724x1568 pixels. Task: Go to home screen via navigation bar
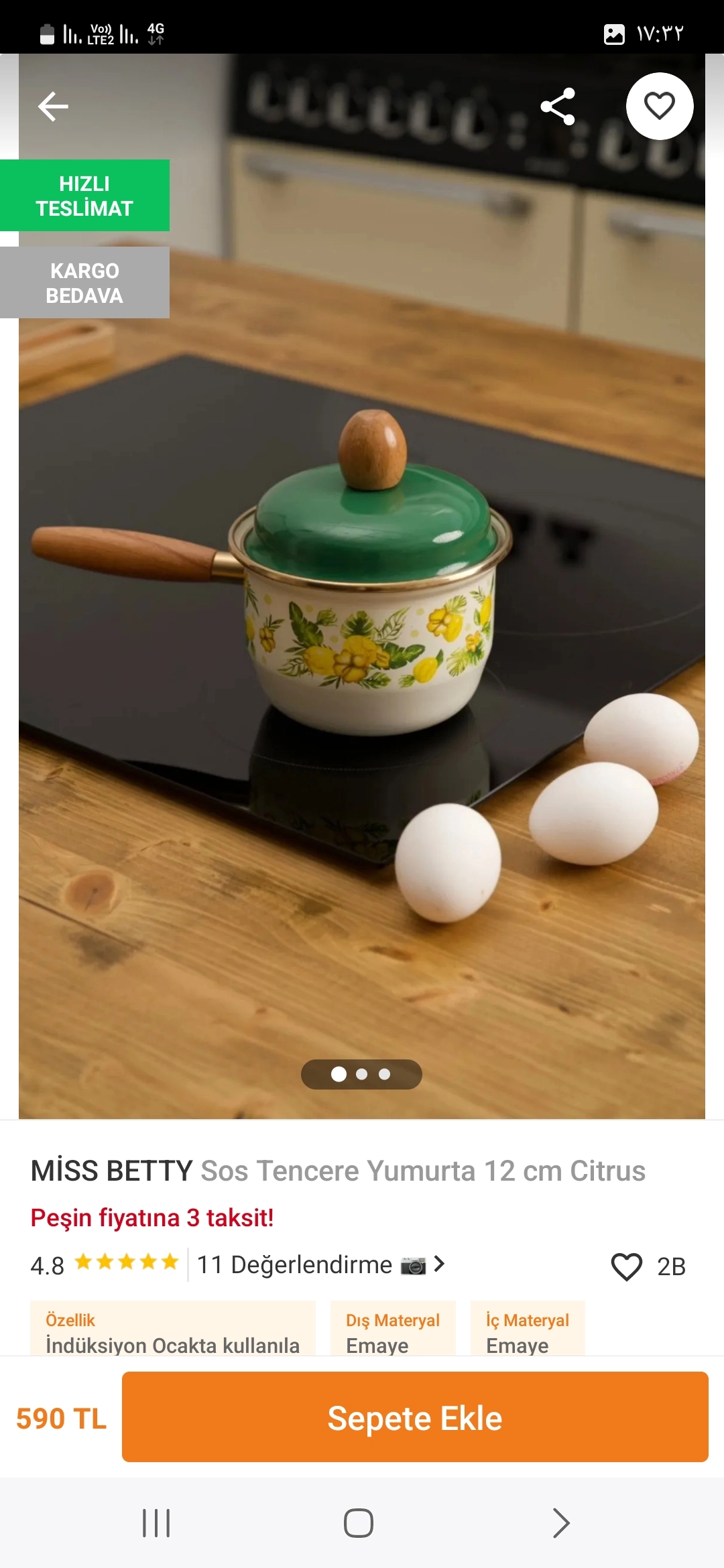(359, 1523)
